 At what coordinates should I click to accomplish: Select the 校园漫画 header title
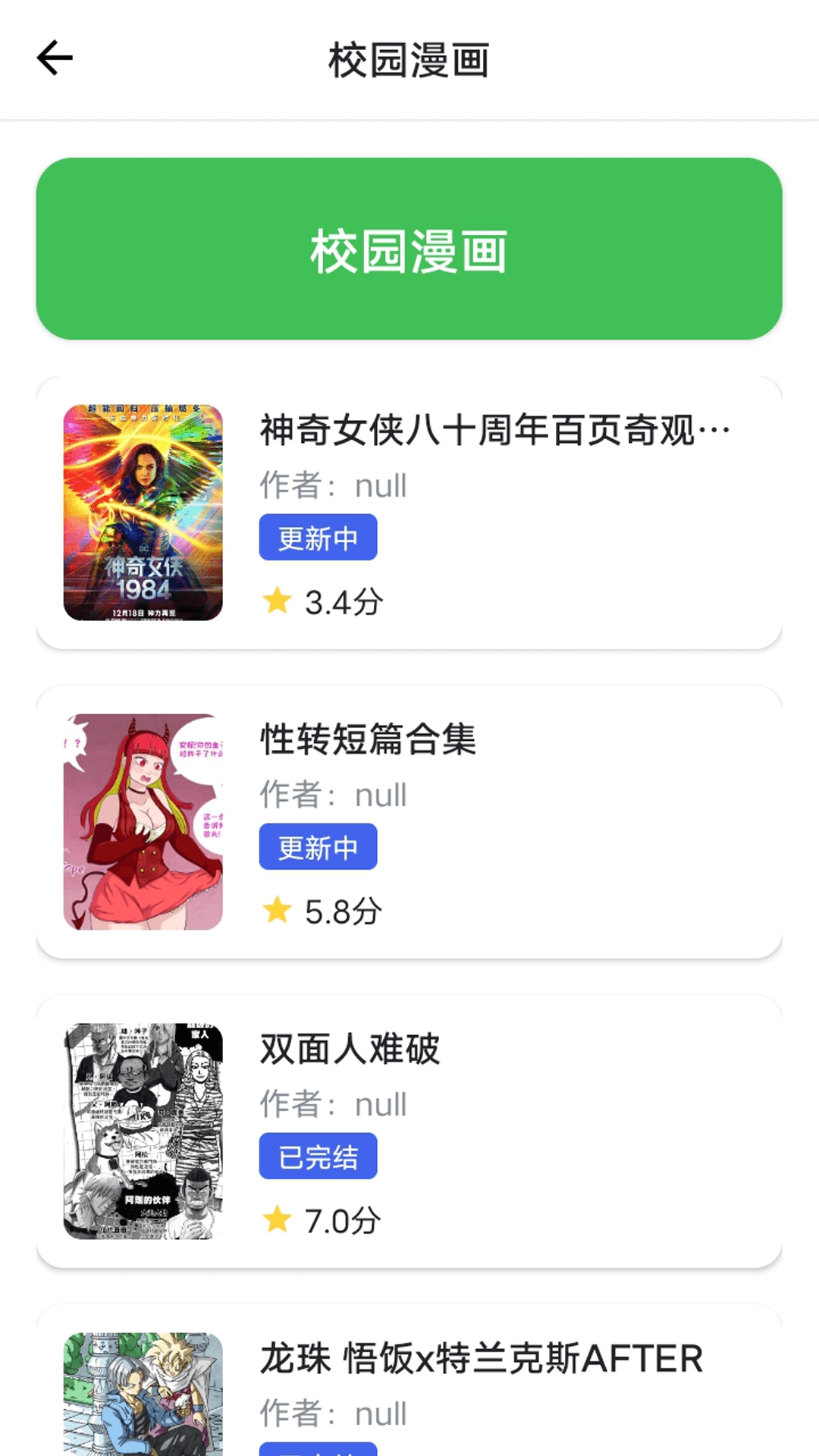(409, 62)
